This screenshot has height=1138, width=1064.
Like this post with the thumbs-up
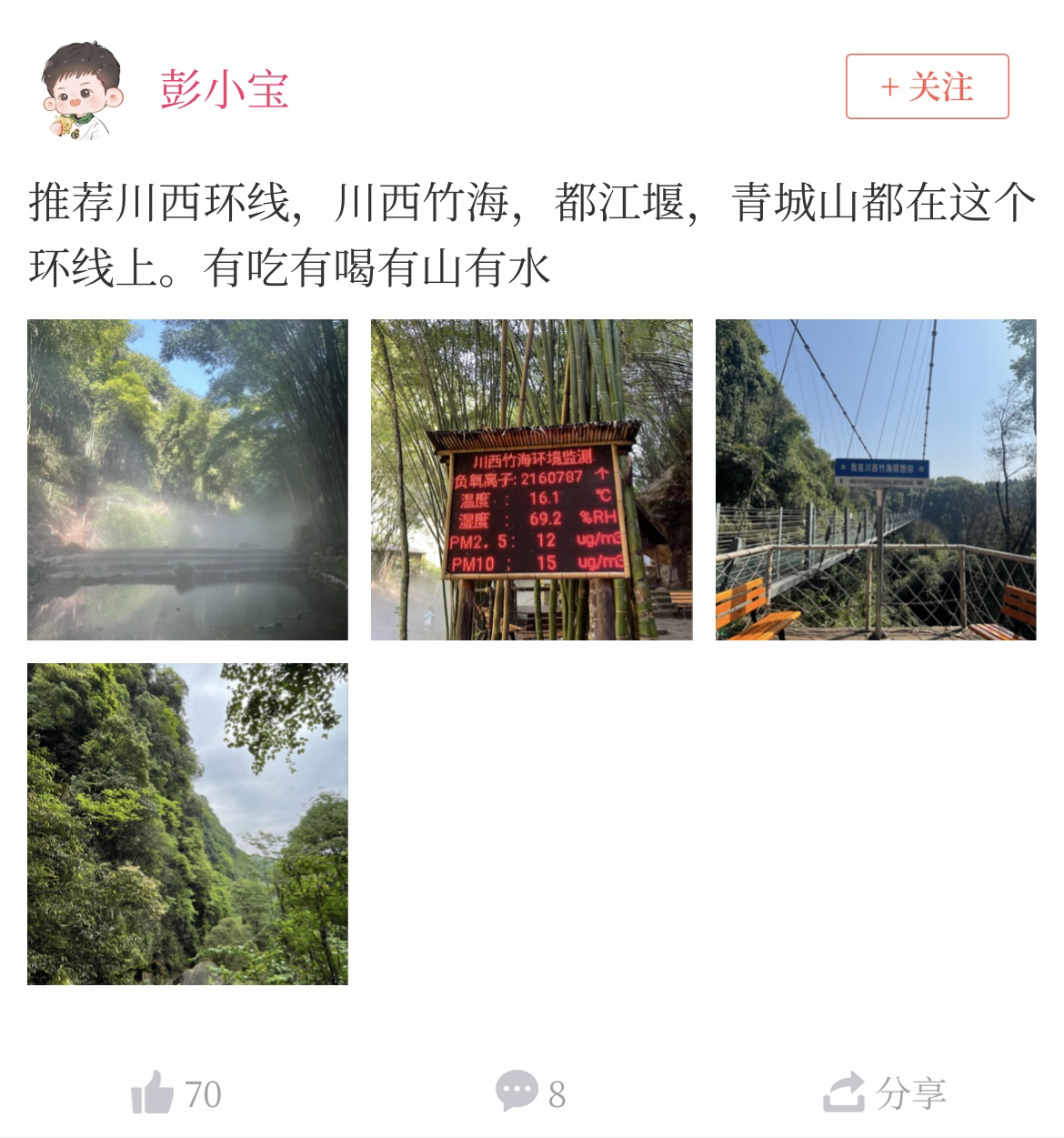pyautogui.click(x=154, y=1092)
